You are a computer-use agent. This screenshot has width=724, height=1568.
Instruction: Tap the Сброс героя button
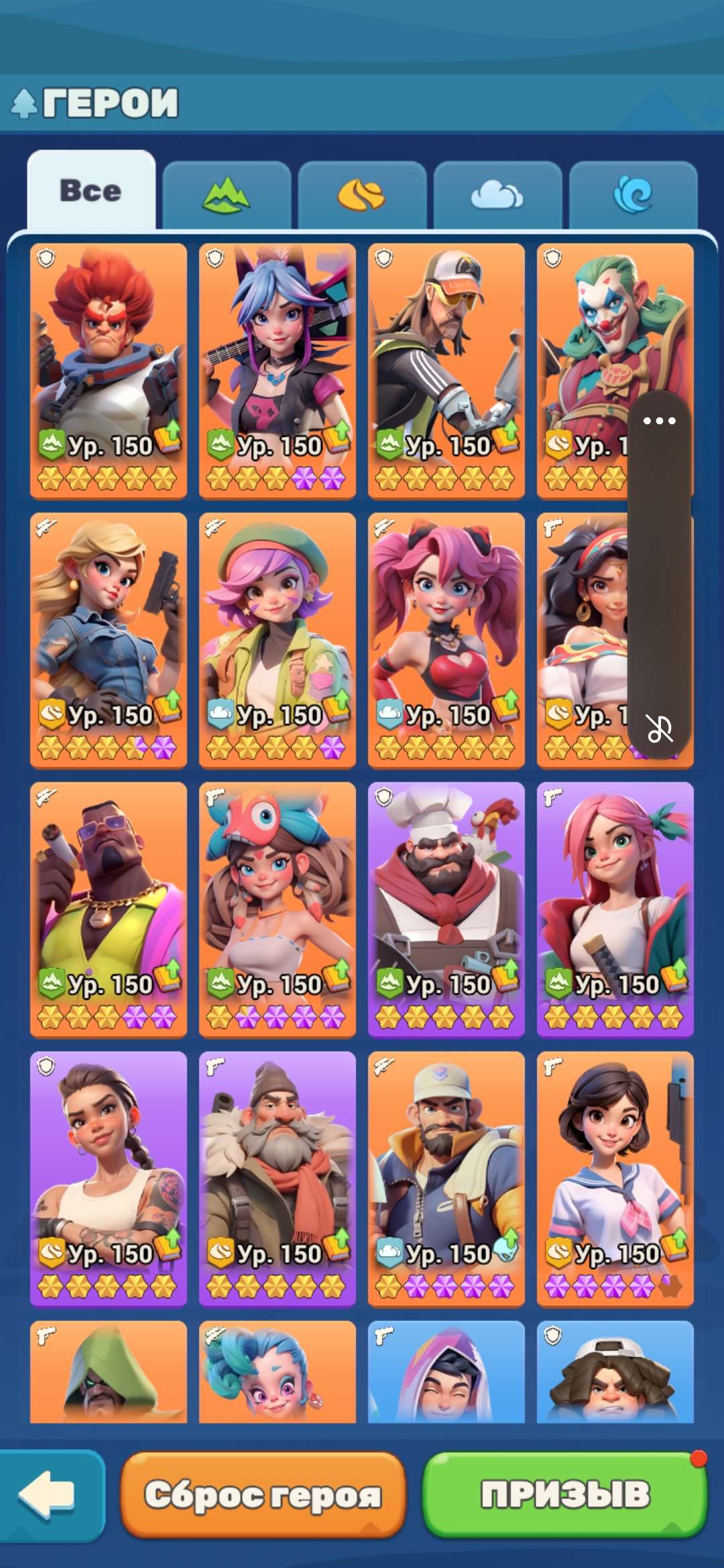click(x=263, y=1494)
